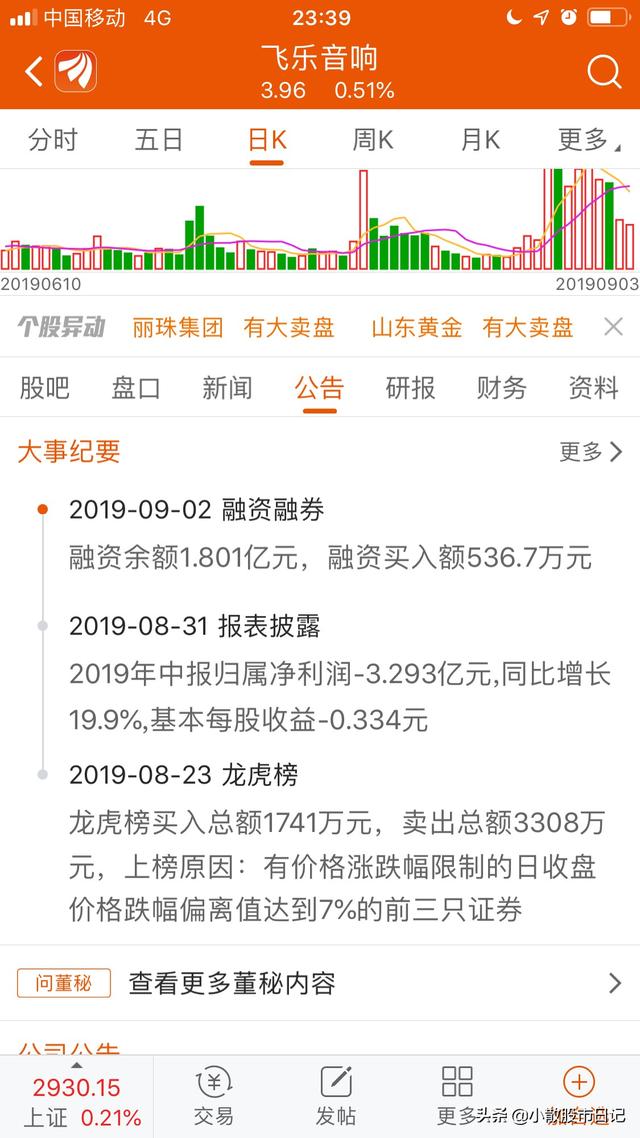Open the 盘口 section tab
640x1138 pixels.
click(136, 388)
